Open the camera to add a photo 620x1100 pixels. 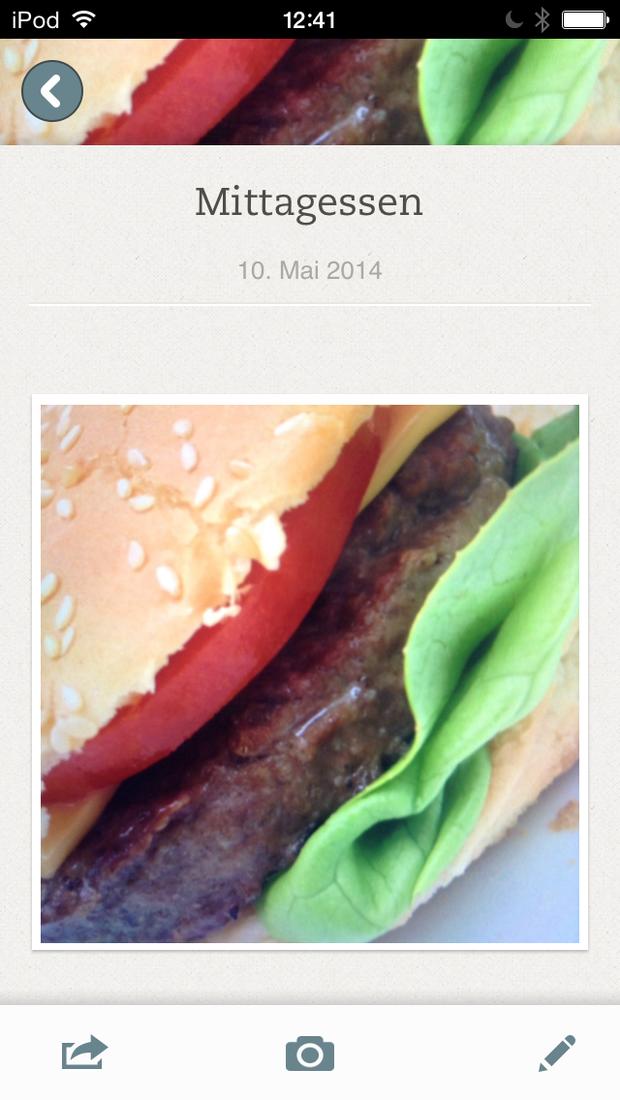click(x=309, y=1053)
